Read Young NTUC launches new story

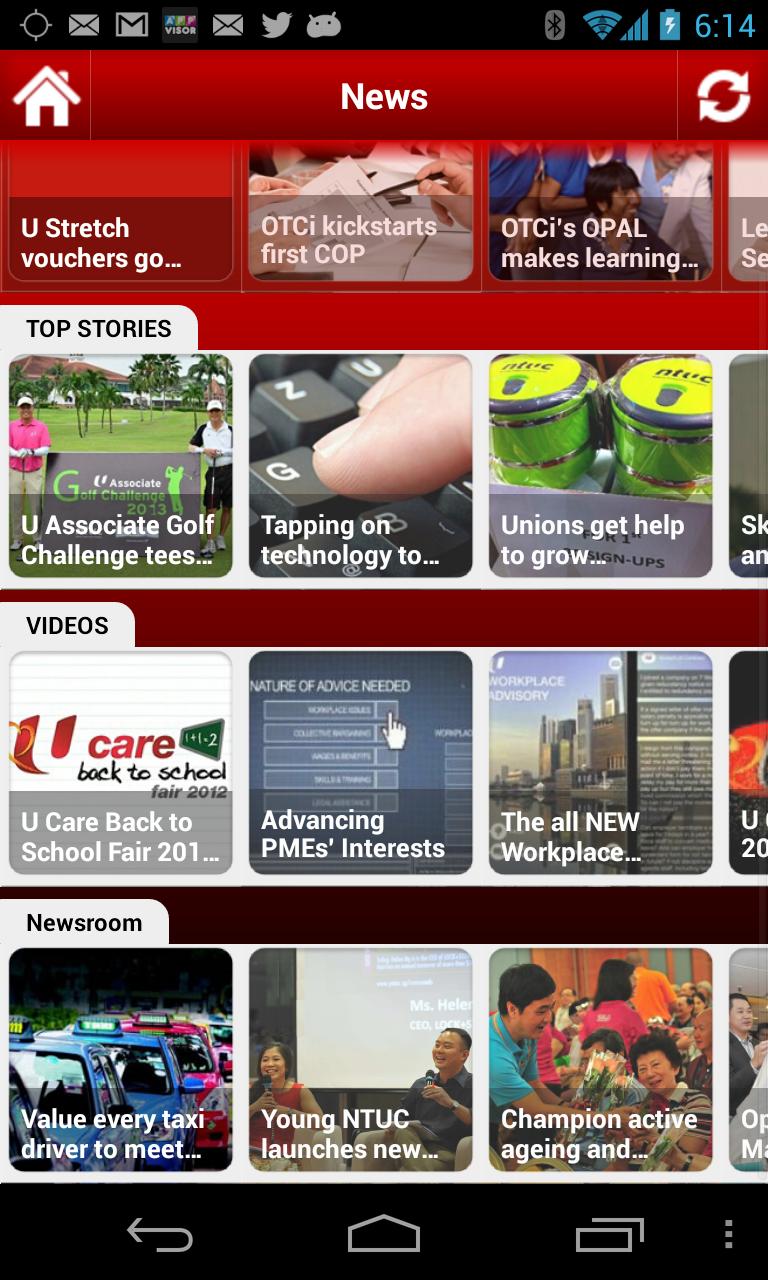(x=360, y=1060)
